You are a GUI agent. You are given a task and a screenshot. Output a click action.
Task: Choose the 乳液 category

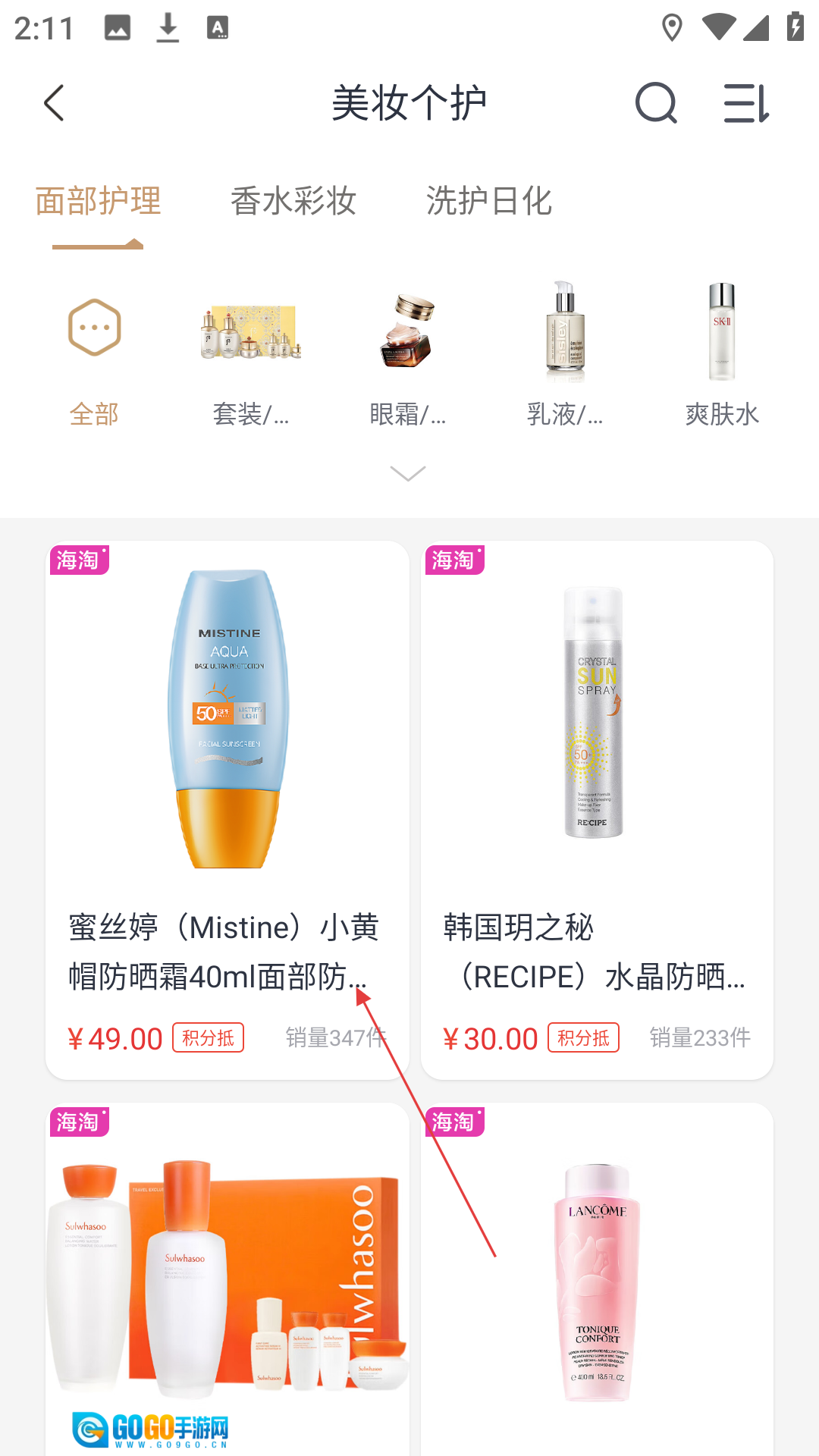(565, 356)
